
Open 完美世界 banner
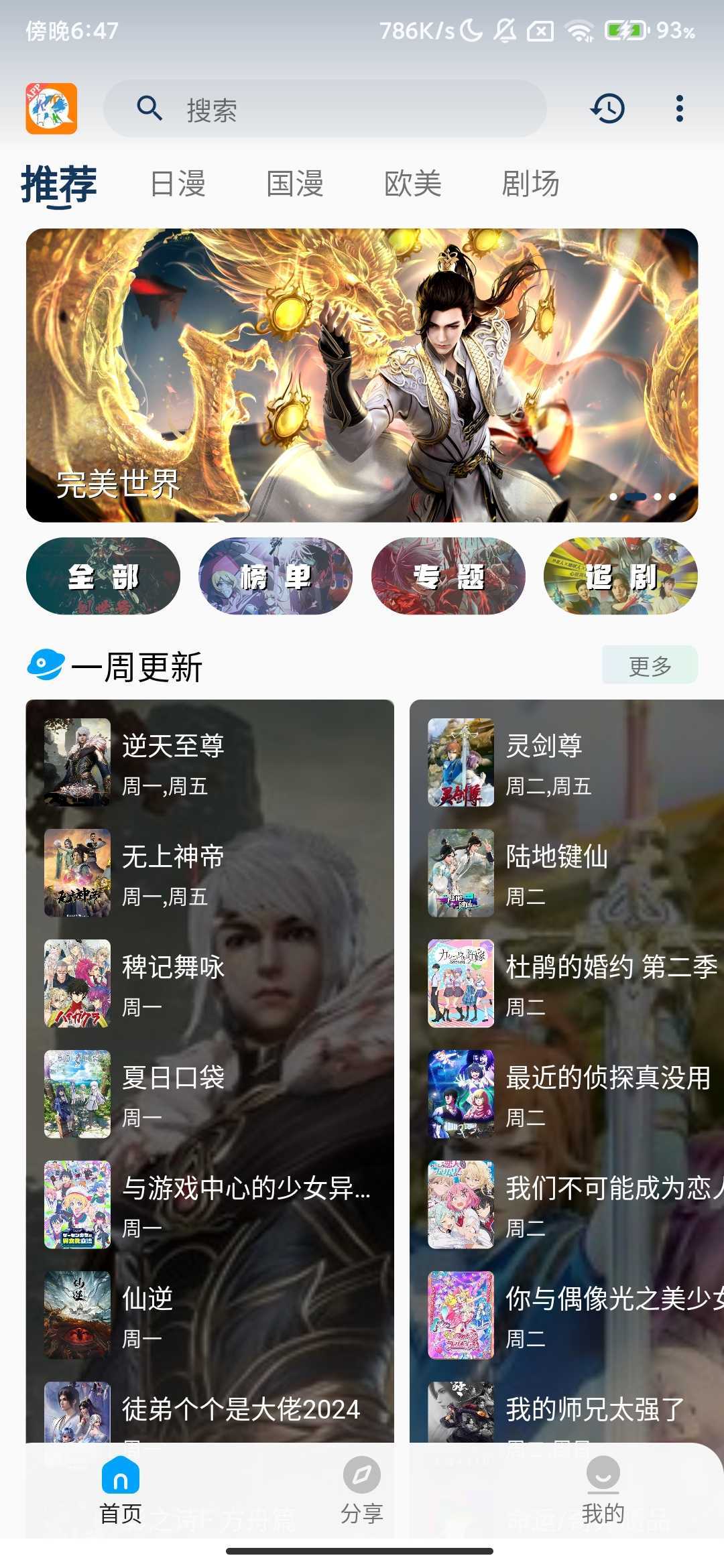tap(362, 375)
